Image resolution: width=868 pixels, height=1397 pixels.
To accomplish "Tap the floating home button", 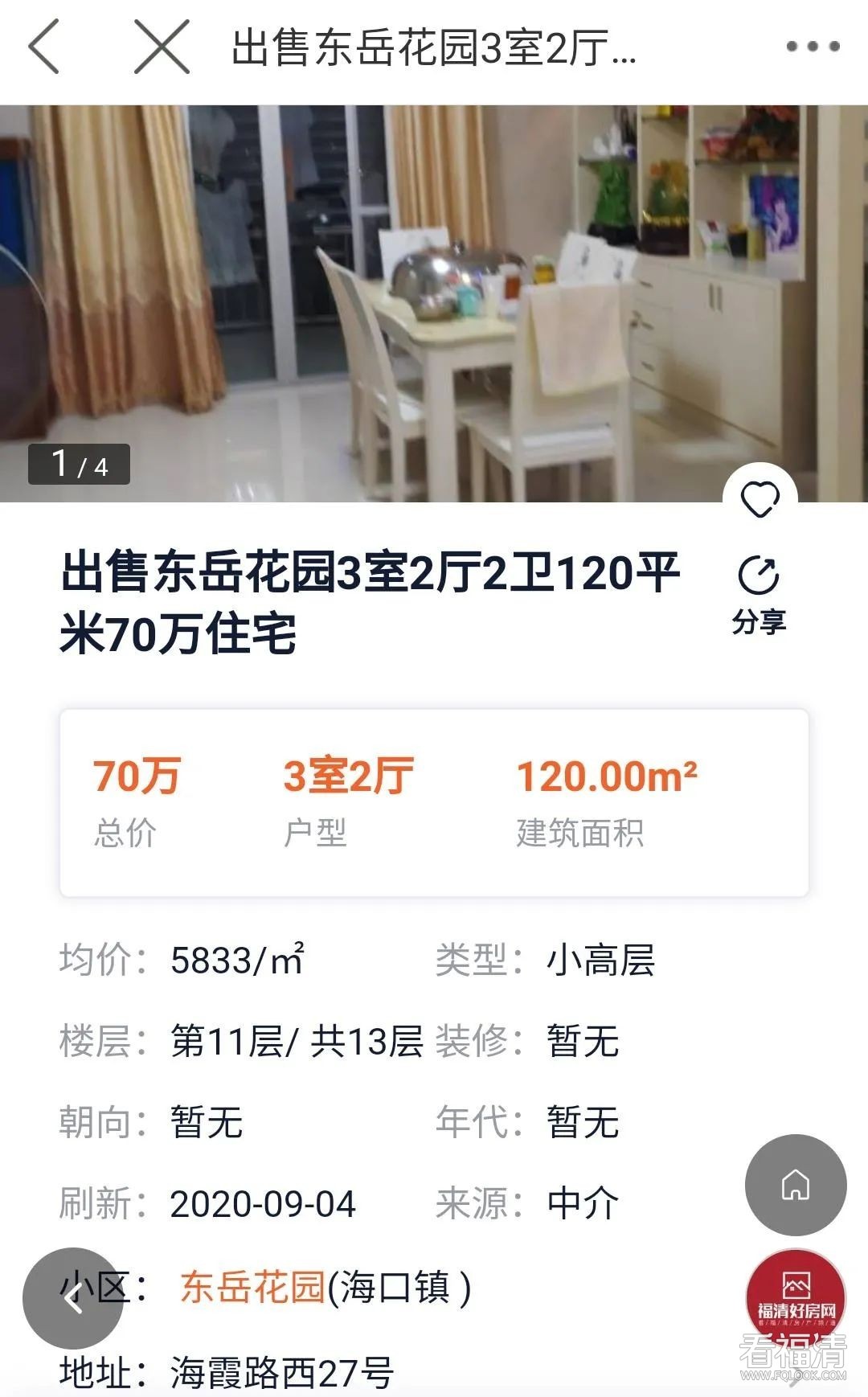I will (796, 1185).
